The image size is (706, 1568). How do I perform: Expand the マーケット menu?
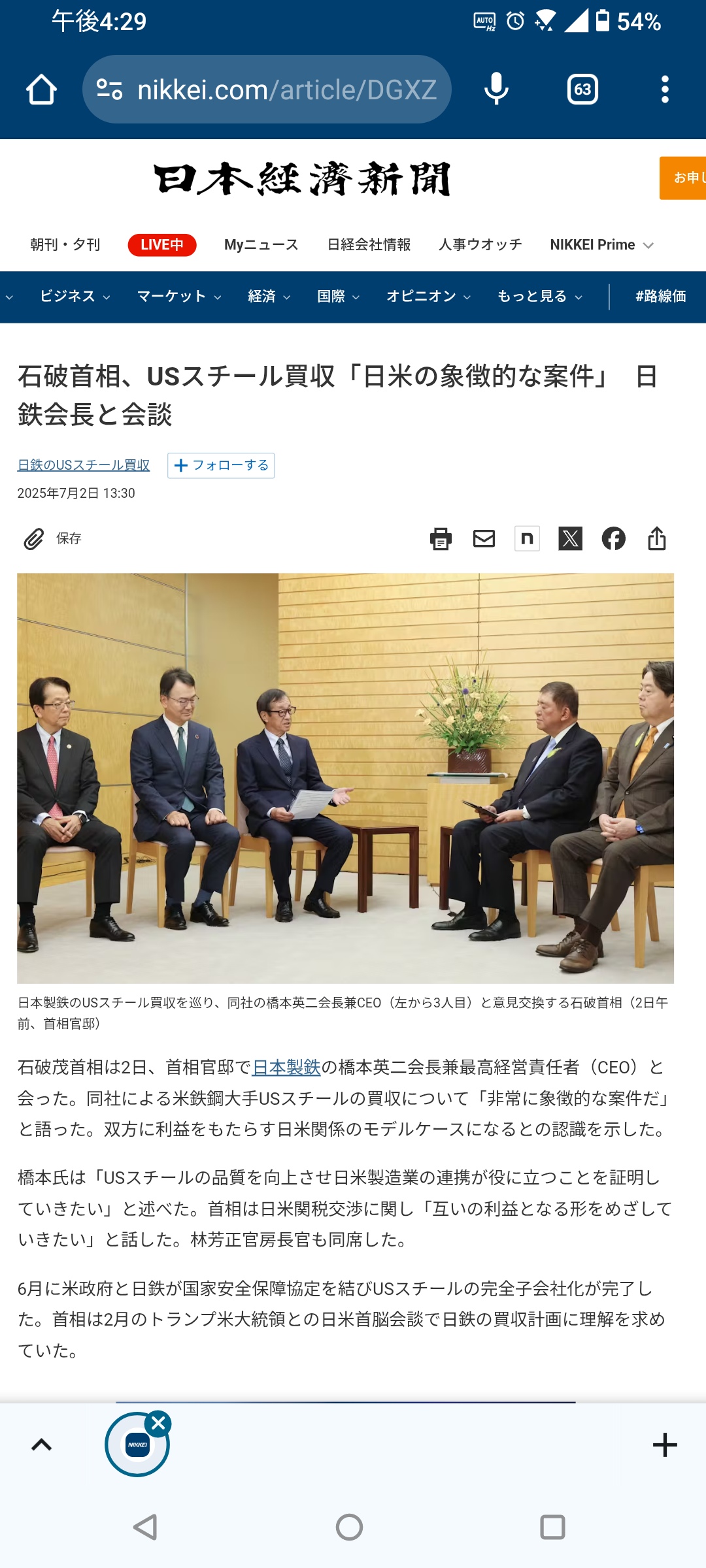pos(178,297)
